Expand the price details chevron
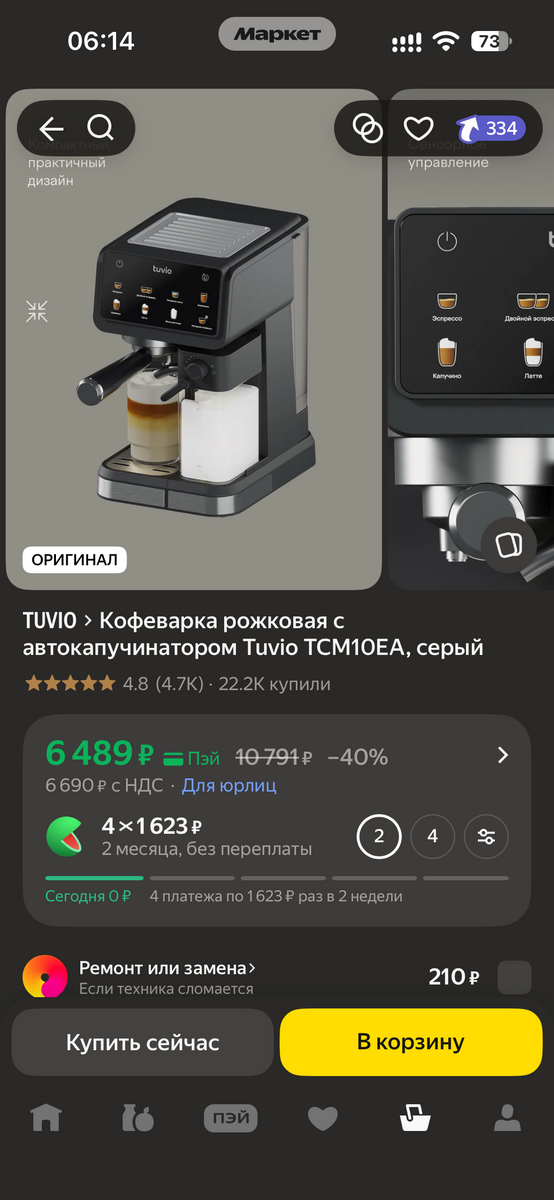Viewport: 554px width, 1200px height. (x=503, y=755)
